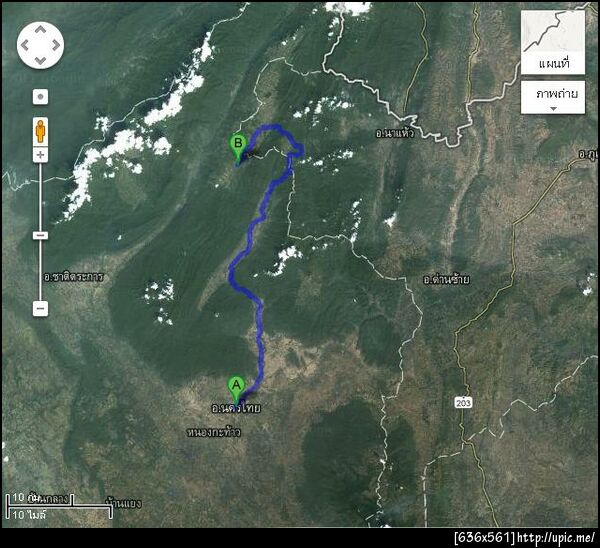Pan the map up with the arrow

click(40, 30)
